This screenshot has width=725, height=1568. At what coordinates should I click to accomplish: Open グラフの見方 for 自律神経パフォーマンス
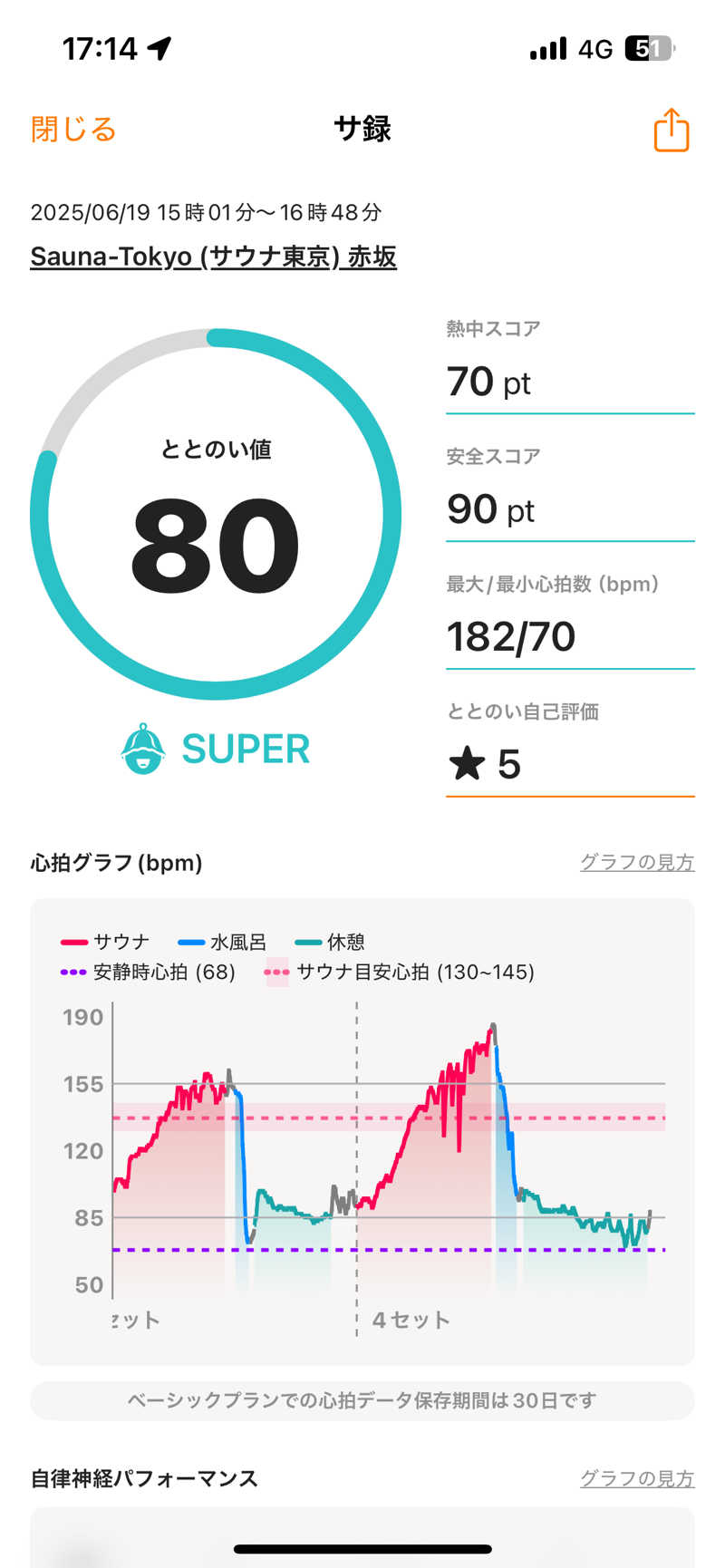pyautogui.click(x=636, y=1477)
